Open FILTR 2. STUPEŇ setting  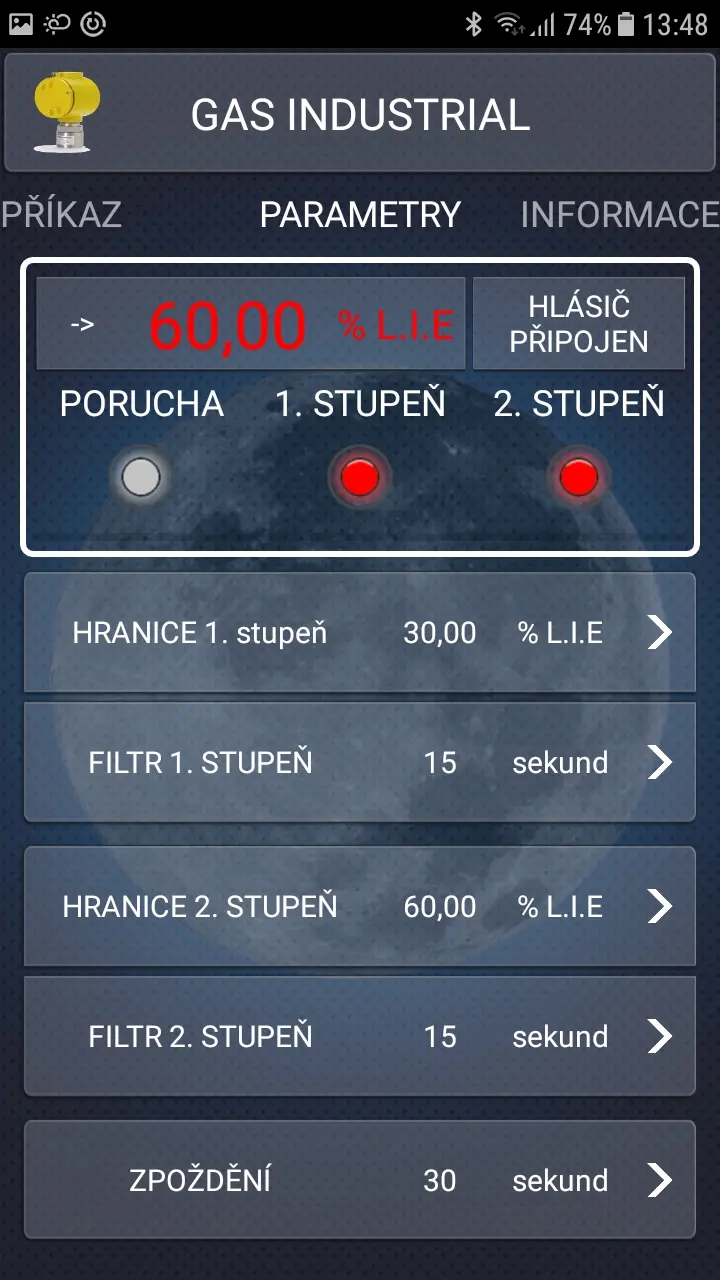[x=360, y=1037]
